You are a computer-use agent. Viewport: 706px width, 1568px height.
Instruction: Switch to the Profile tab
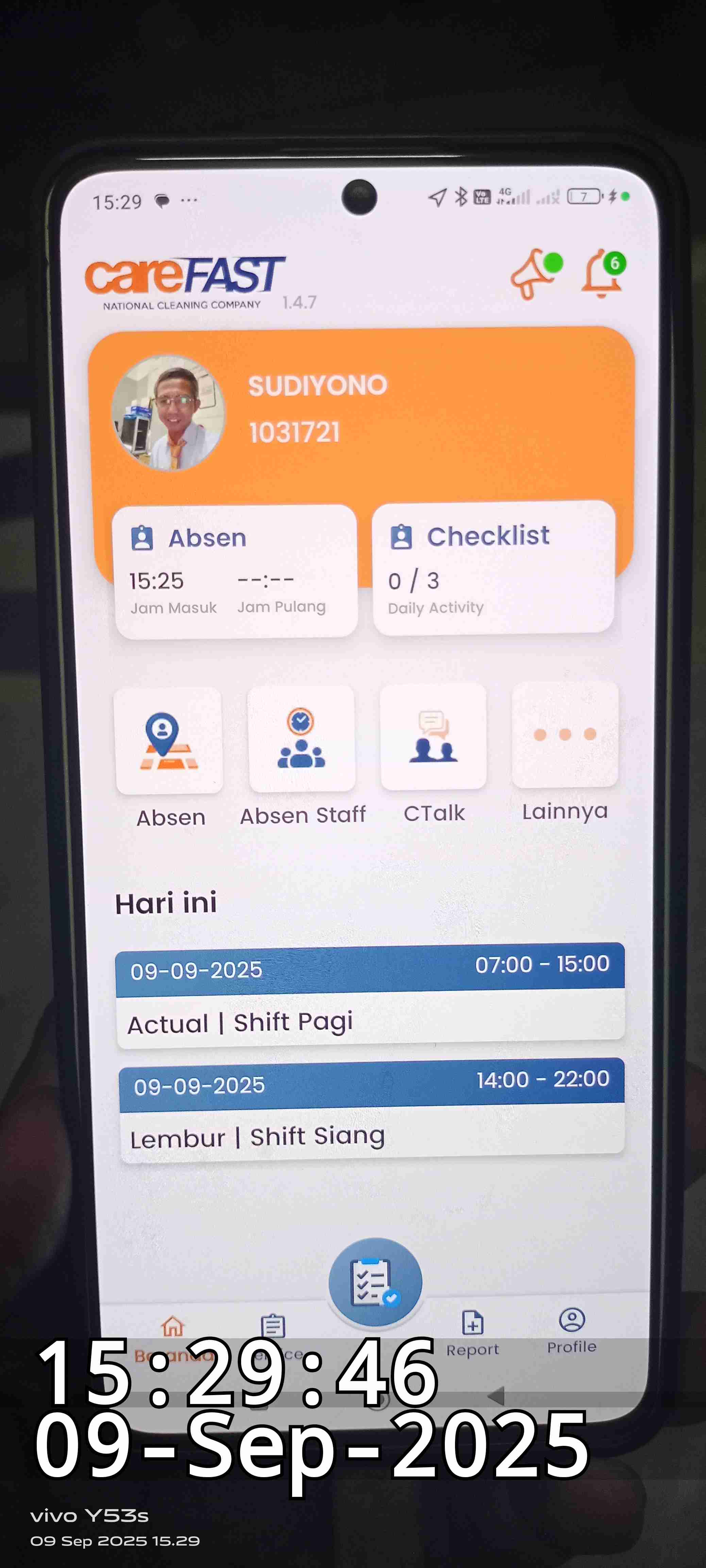572,1330
